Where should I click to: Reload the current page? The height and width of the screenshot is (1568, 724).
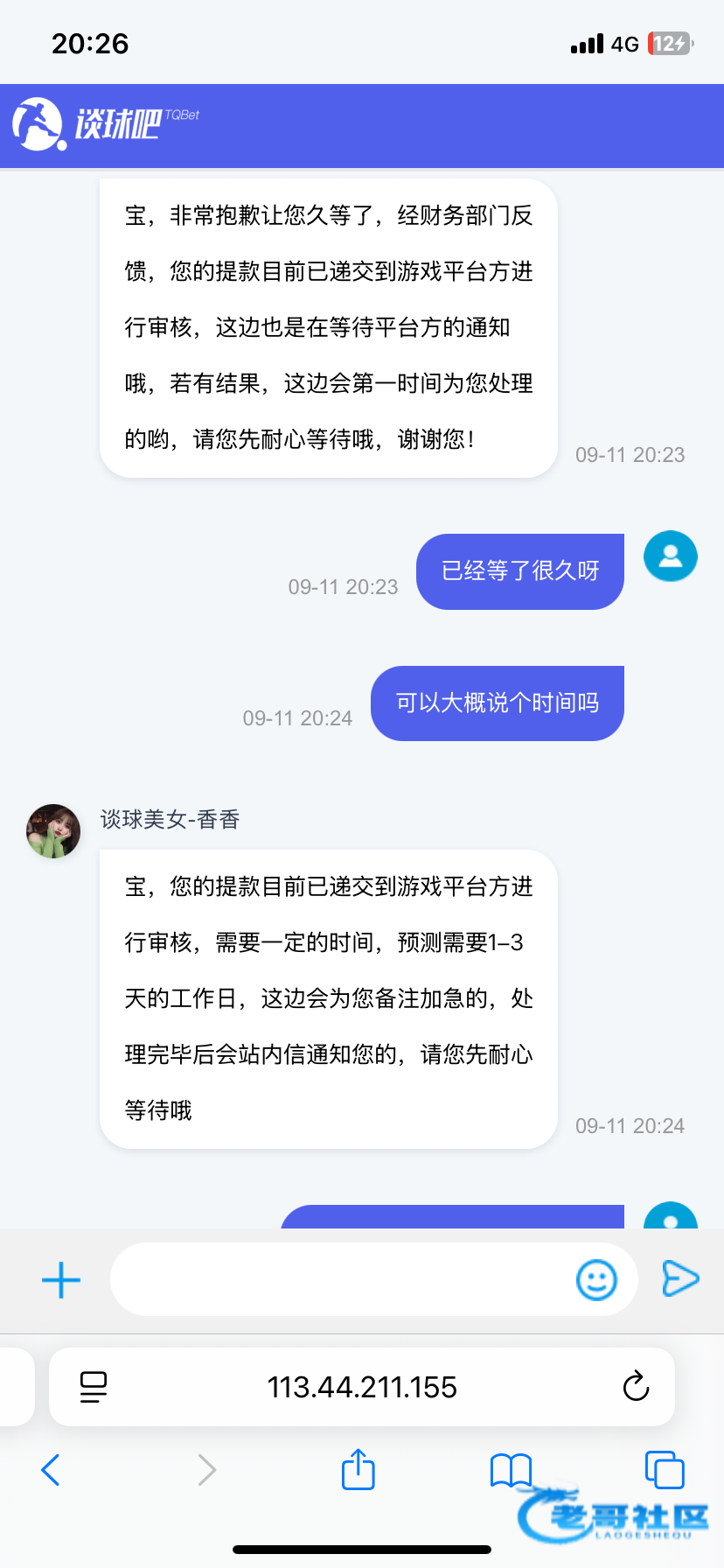point(636,1387)
